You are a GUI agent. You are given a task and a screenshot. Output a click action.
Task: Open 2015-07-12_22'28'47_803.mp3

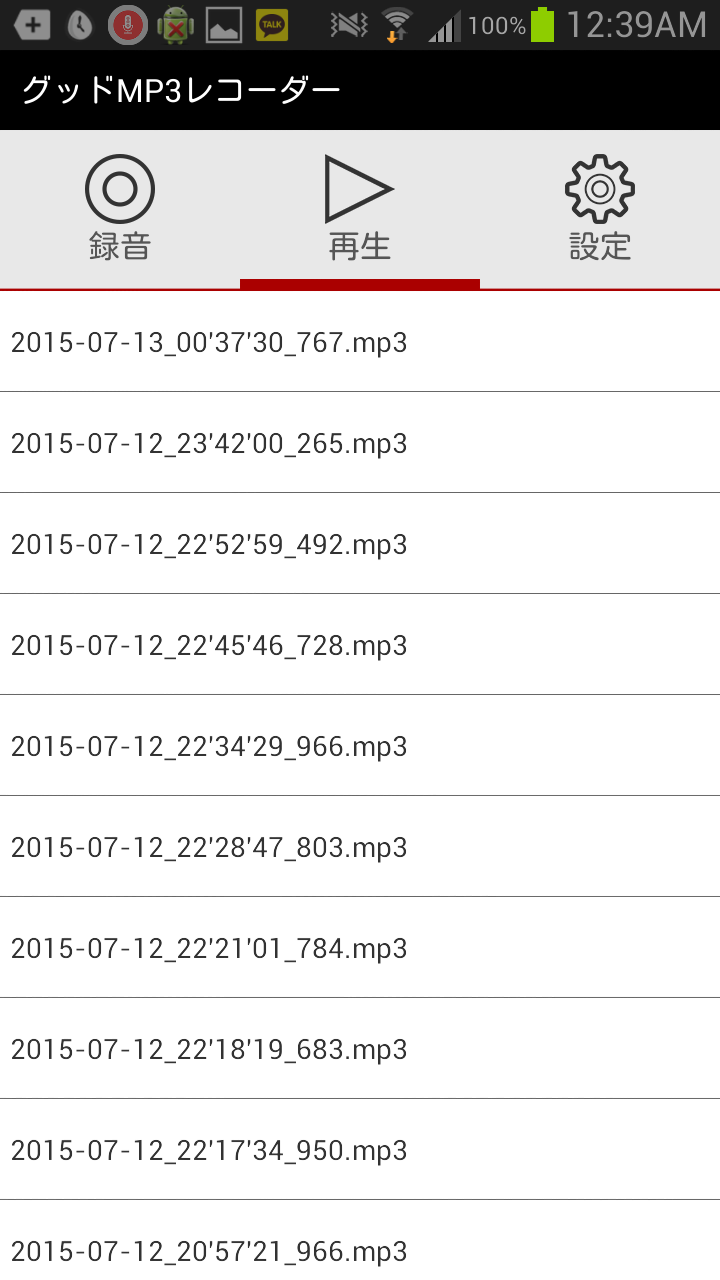pos(360,847)
